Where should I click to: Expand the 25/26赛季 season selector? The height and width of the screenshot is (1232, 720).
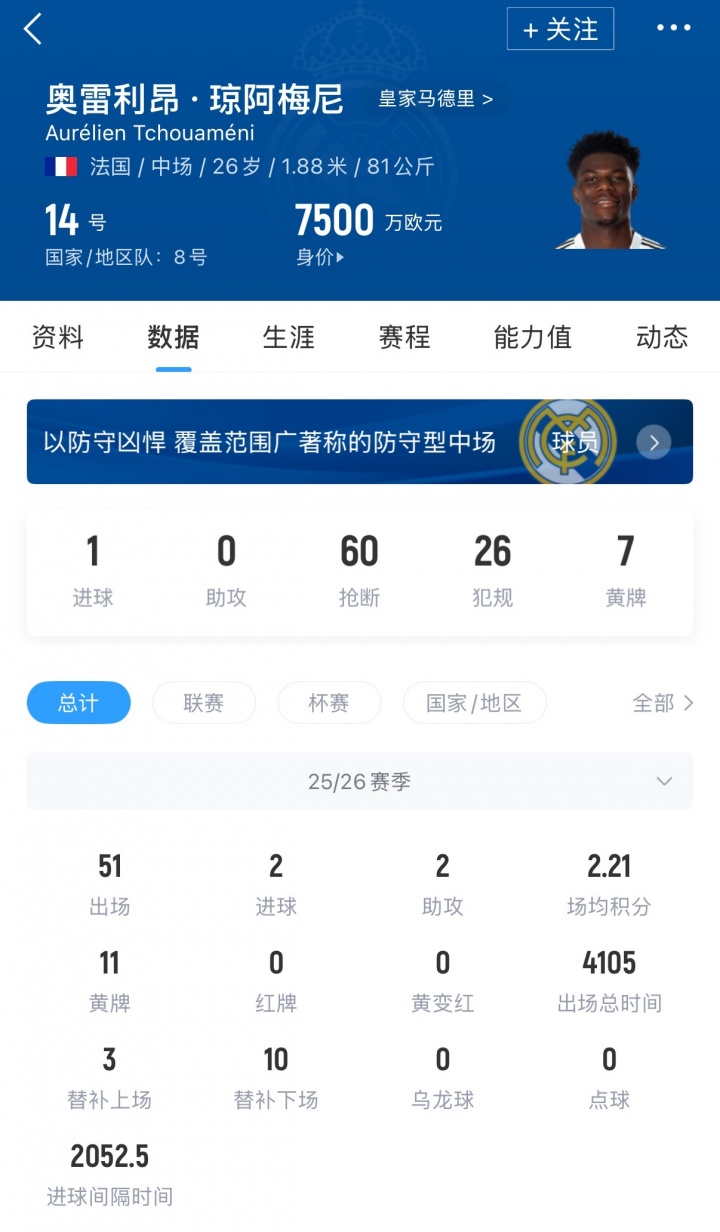pos(360,781)
